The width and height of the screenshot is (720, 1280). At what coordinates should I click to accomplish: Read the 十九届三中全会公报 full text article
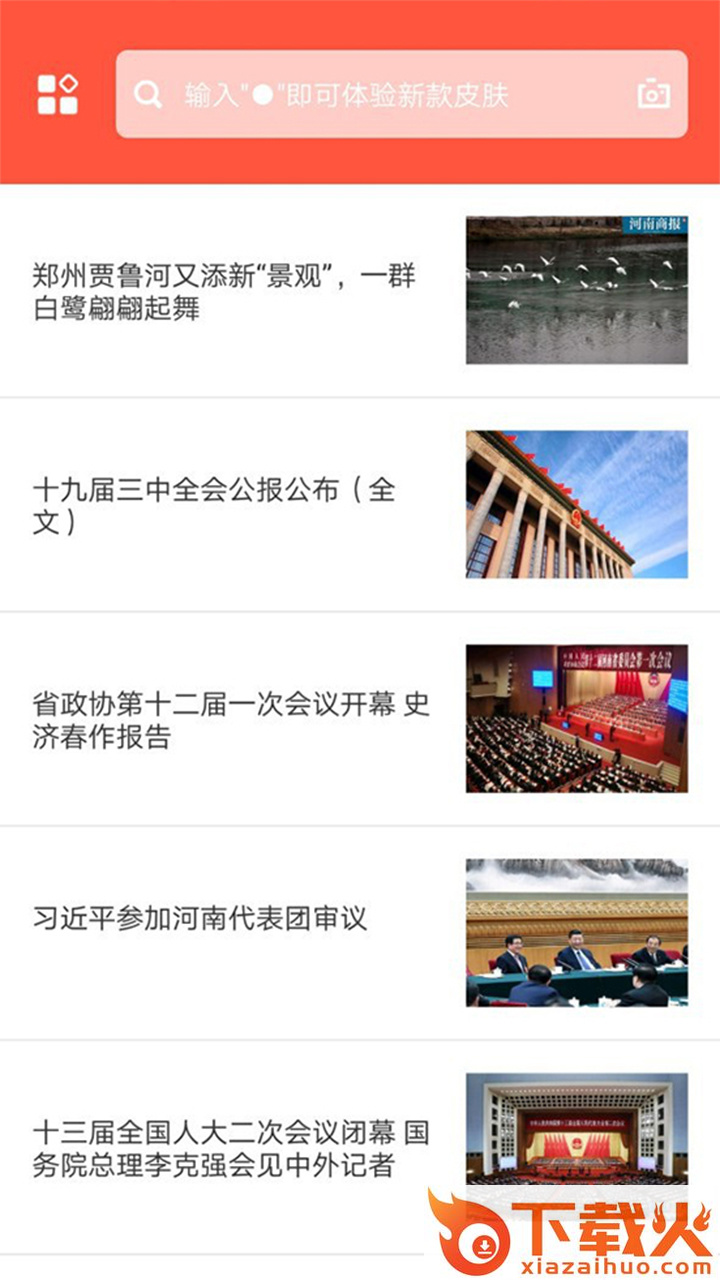pyautogui.click(x=215, y=505)
